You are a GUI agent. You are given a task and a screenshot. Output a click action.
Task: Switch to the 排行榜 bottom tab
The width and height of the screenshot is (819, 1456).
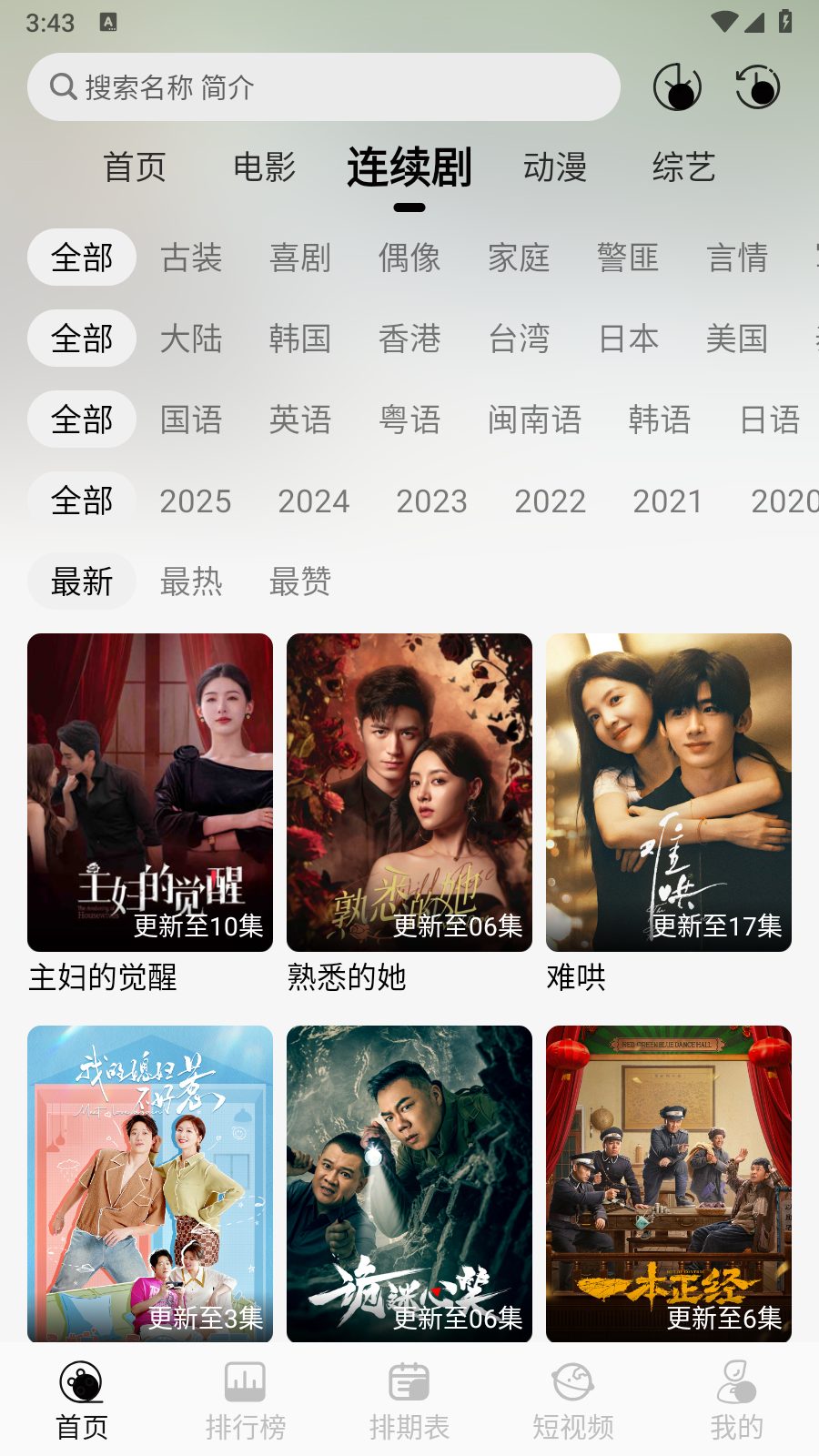point(246,1400)
